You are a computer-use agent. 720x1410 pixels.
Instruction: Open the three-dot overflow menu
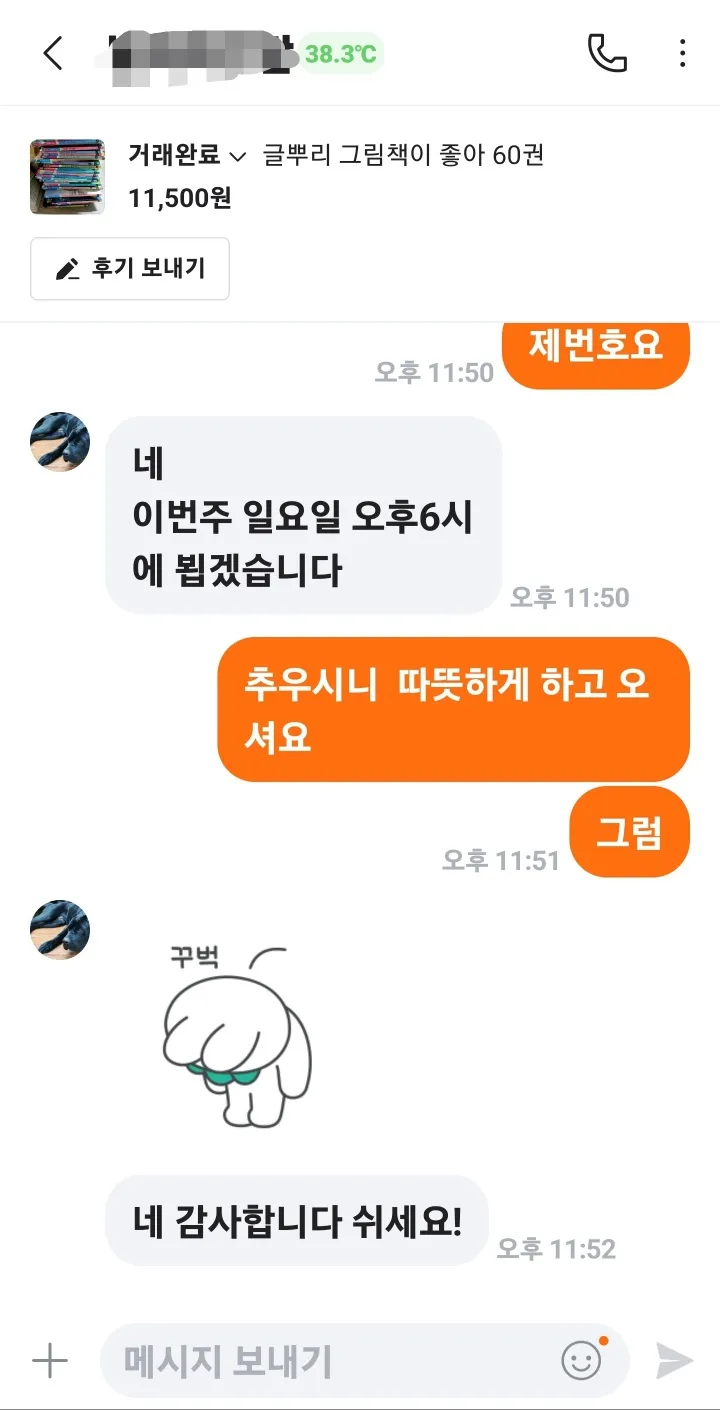[682, 53]
